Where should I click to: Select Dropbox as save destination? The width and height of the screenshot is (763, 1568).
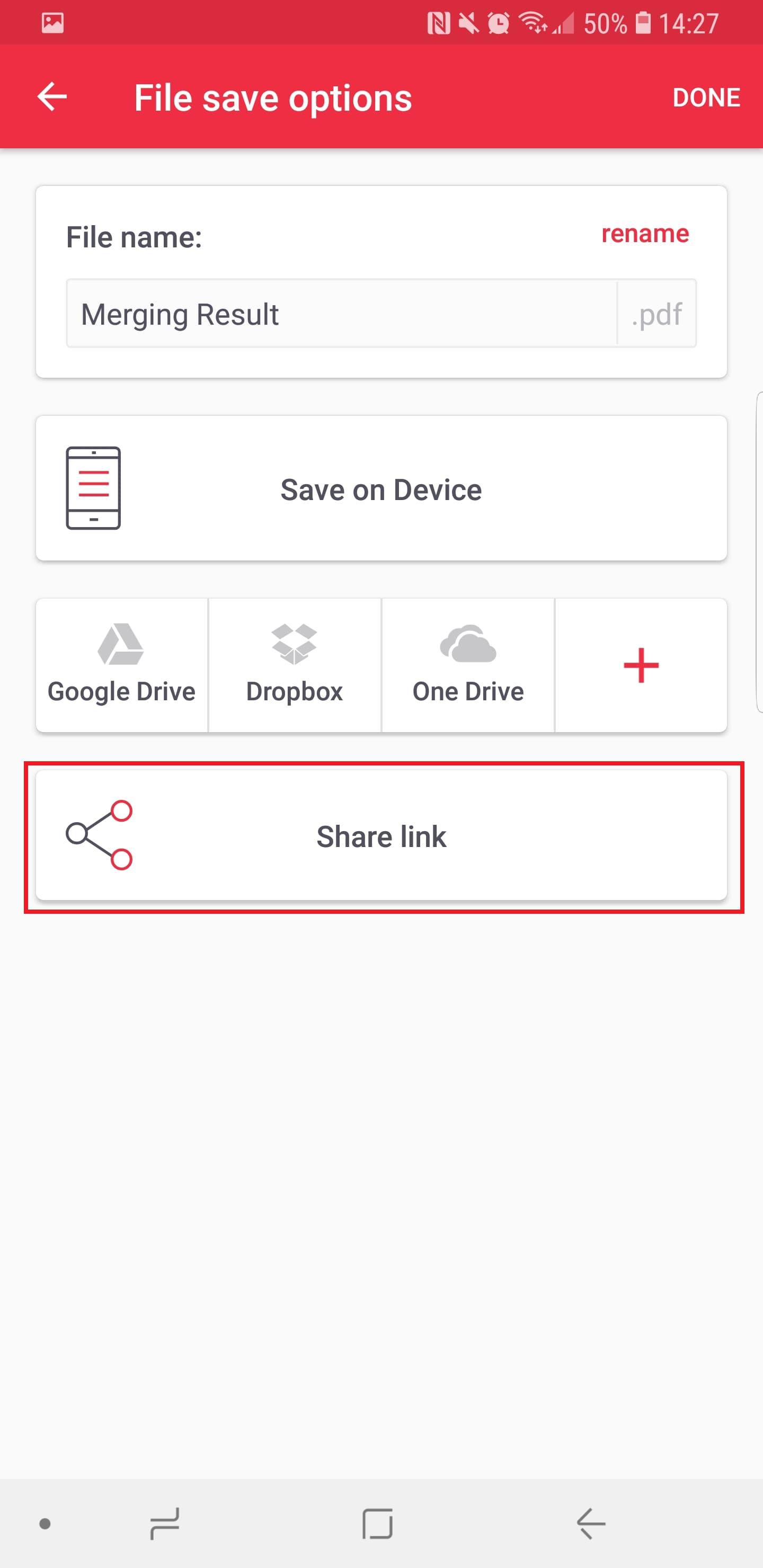click(295, 665)
